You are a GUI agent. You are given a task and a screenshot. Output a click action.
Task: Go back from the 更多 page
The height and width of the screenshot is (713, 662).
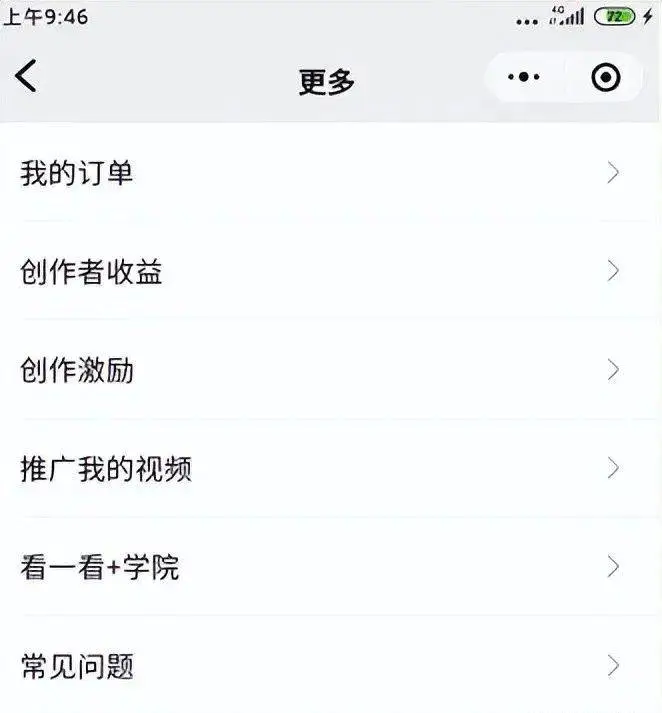[27, 77]
